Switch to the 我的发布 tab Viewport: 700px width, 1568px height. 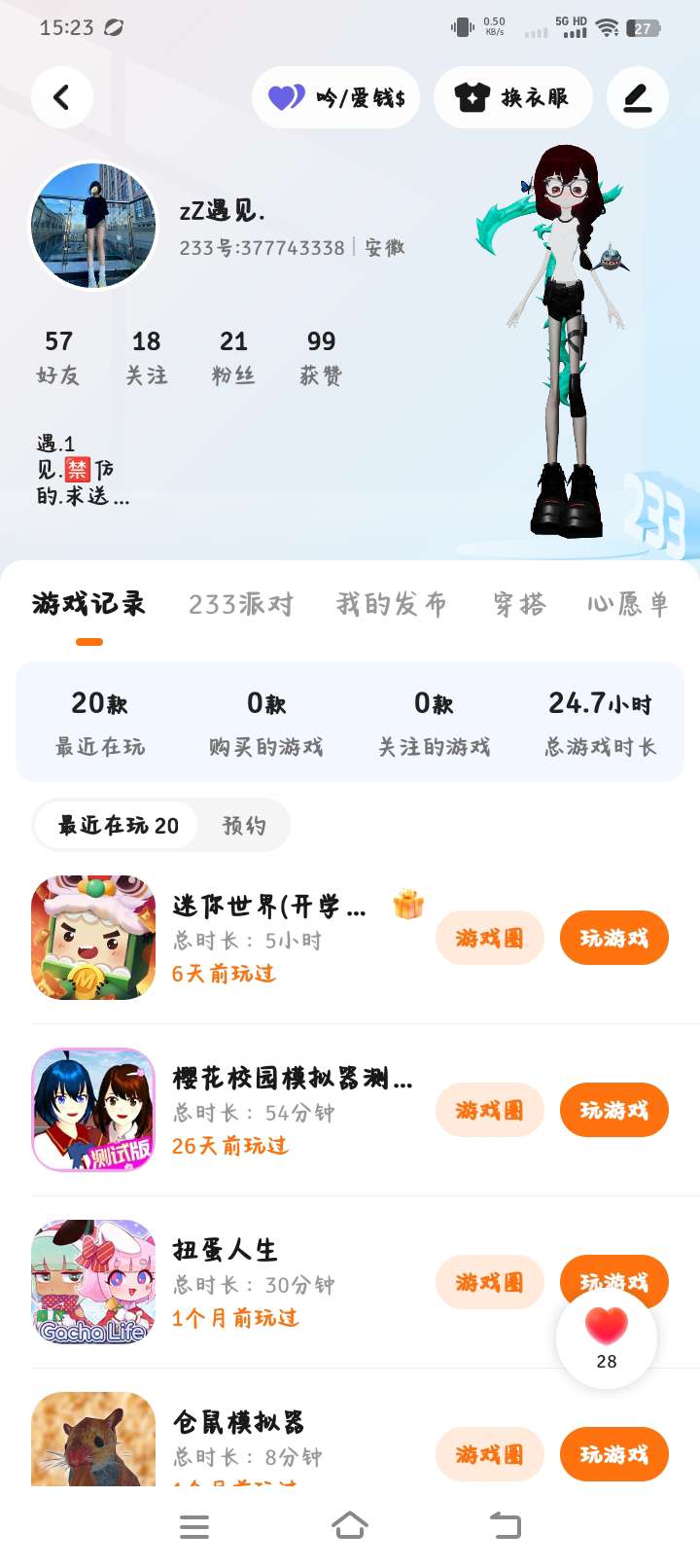[x=391, y=604]
